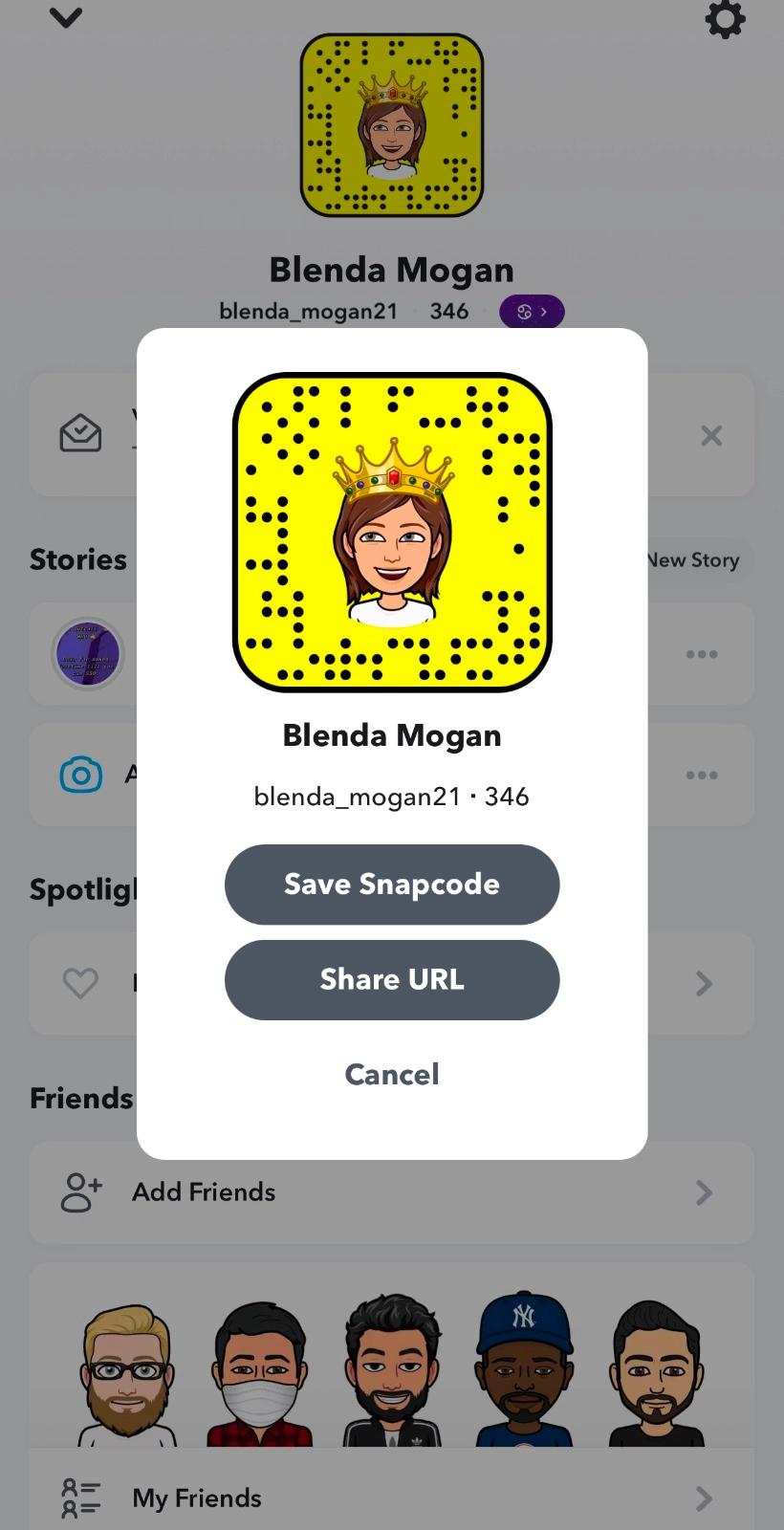Viewport: 784px width, 1530px height.
Task: Open settings with the gear icon
Action: tap(725, 19)
